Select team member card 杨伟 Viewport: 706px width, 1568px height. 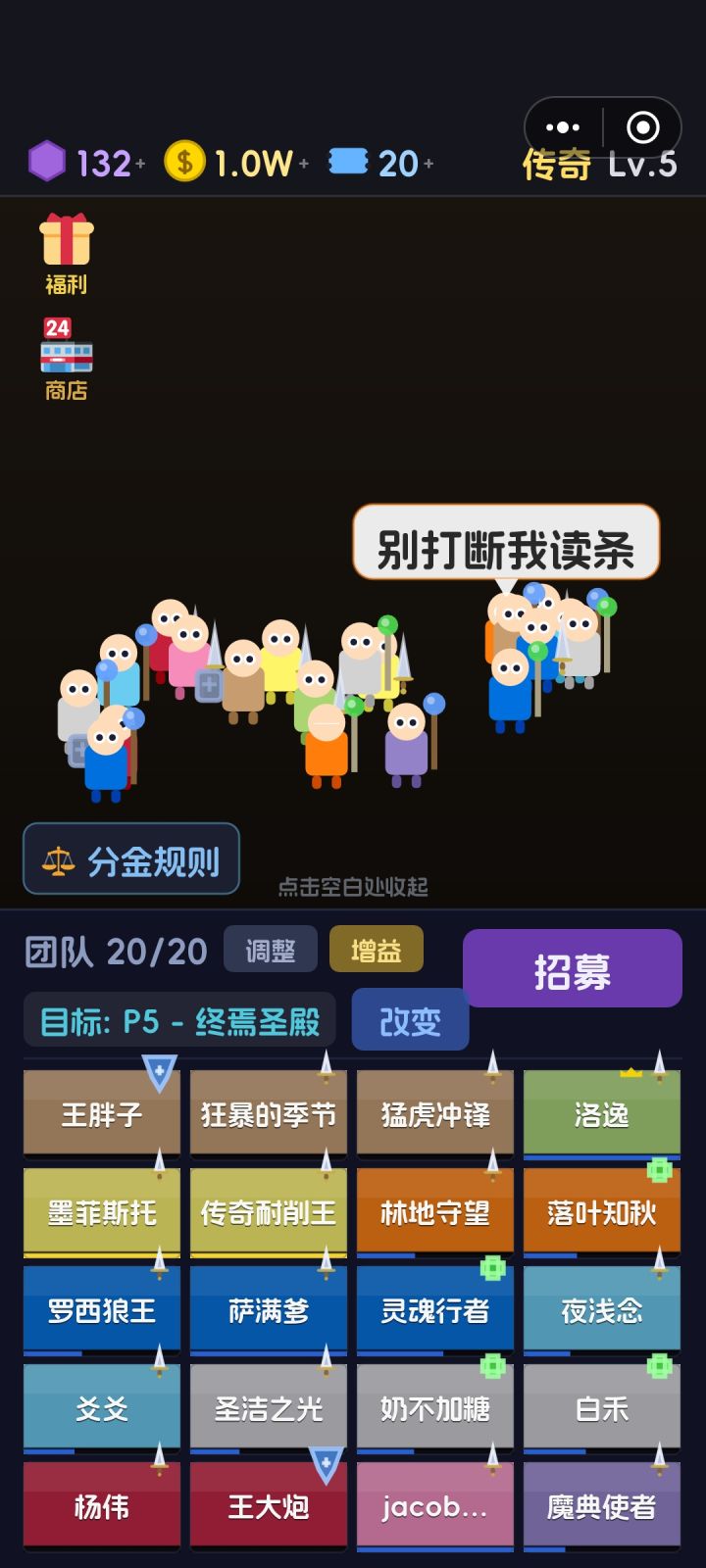click(101, 1504)
